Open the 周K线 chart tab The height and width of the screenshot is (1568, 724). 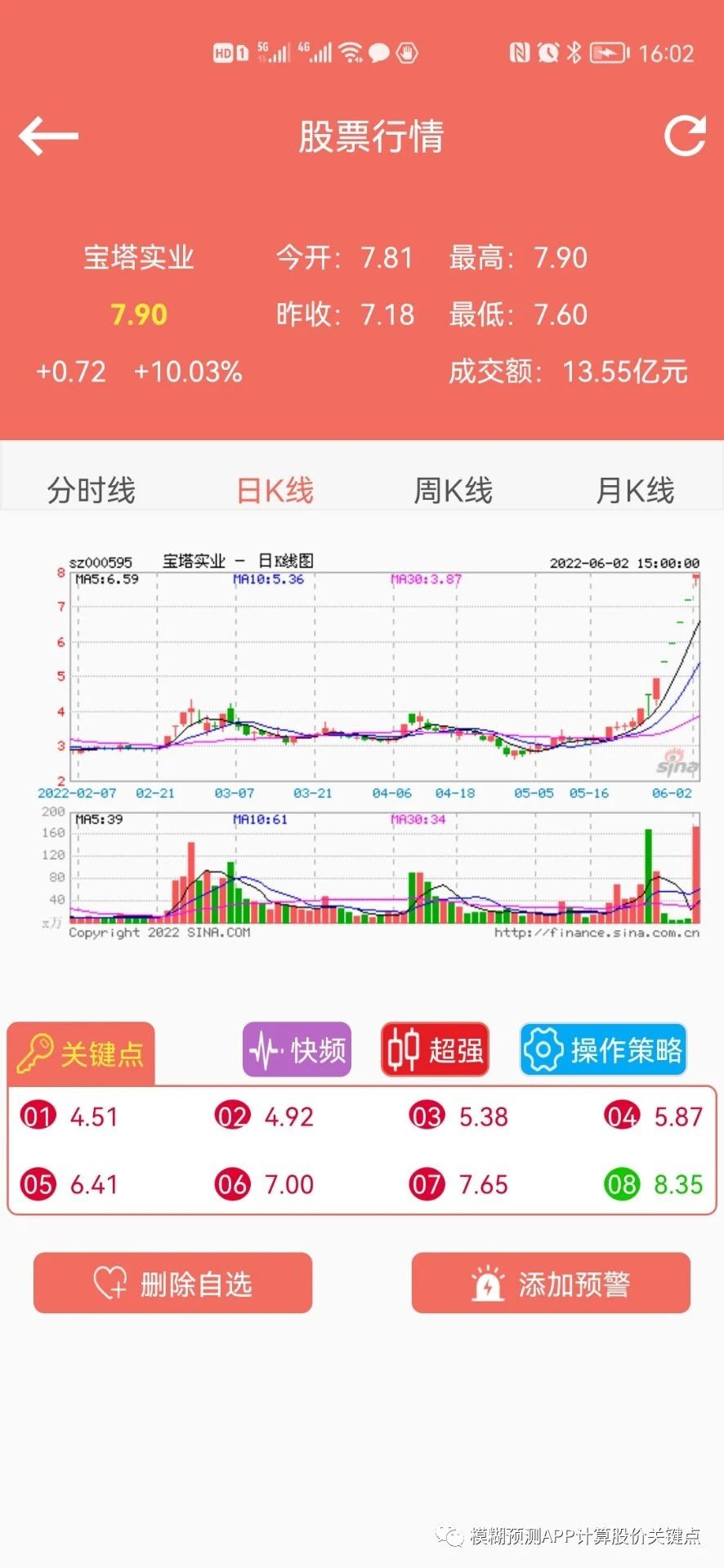(x=453, y=490)
